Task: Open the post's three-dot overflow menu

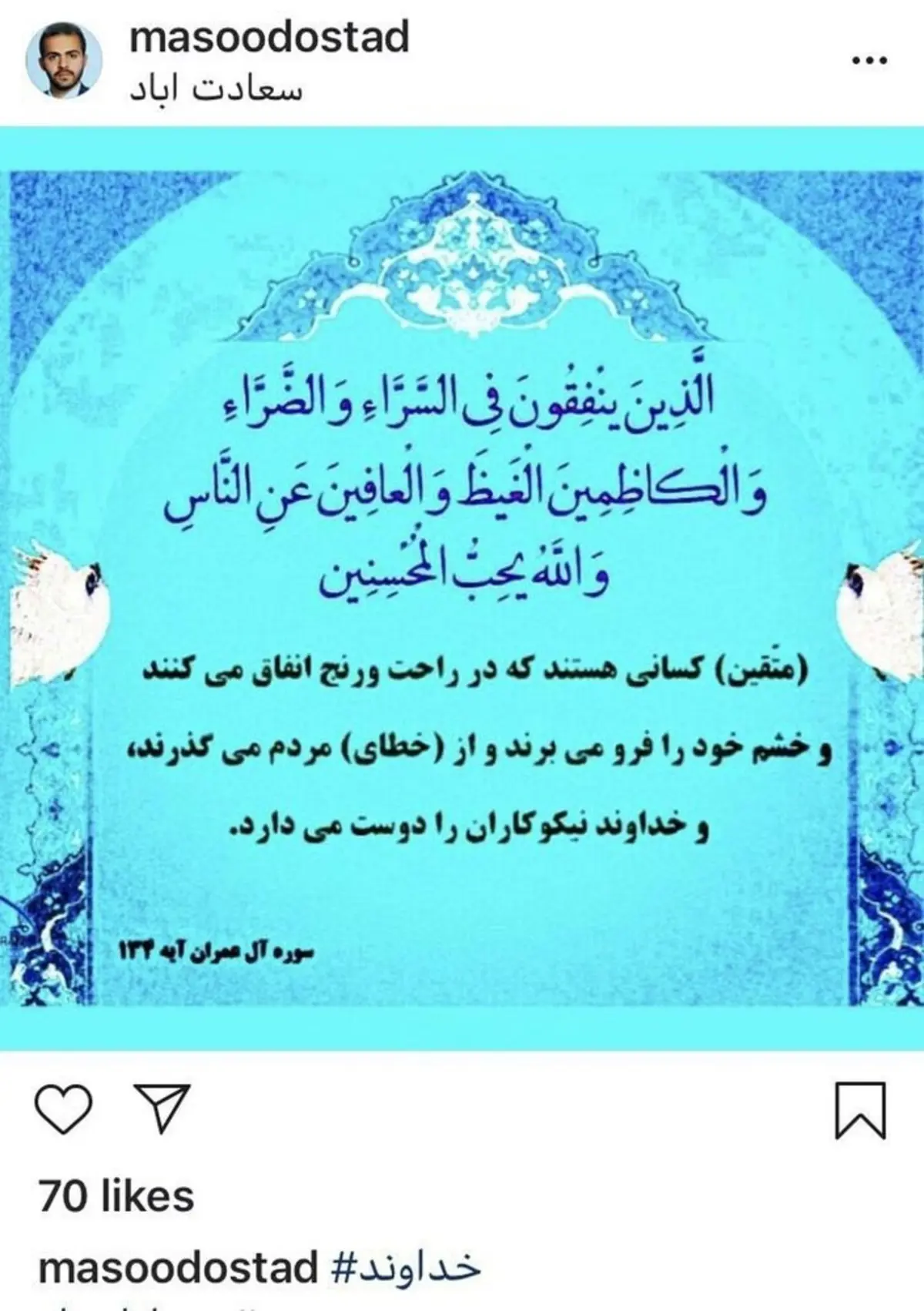Action: (869, 62)
